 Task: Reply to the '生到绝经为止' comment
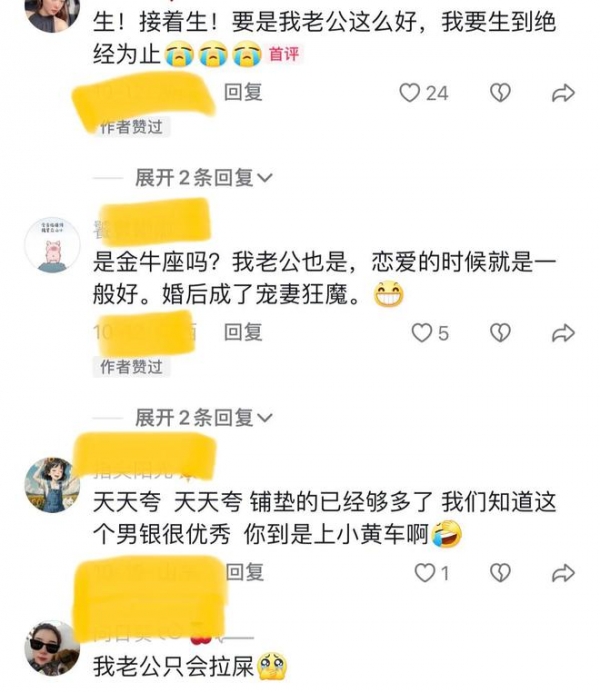(x=243, y=93)
